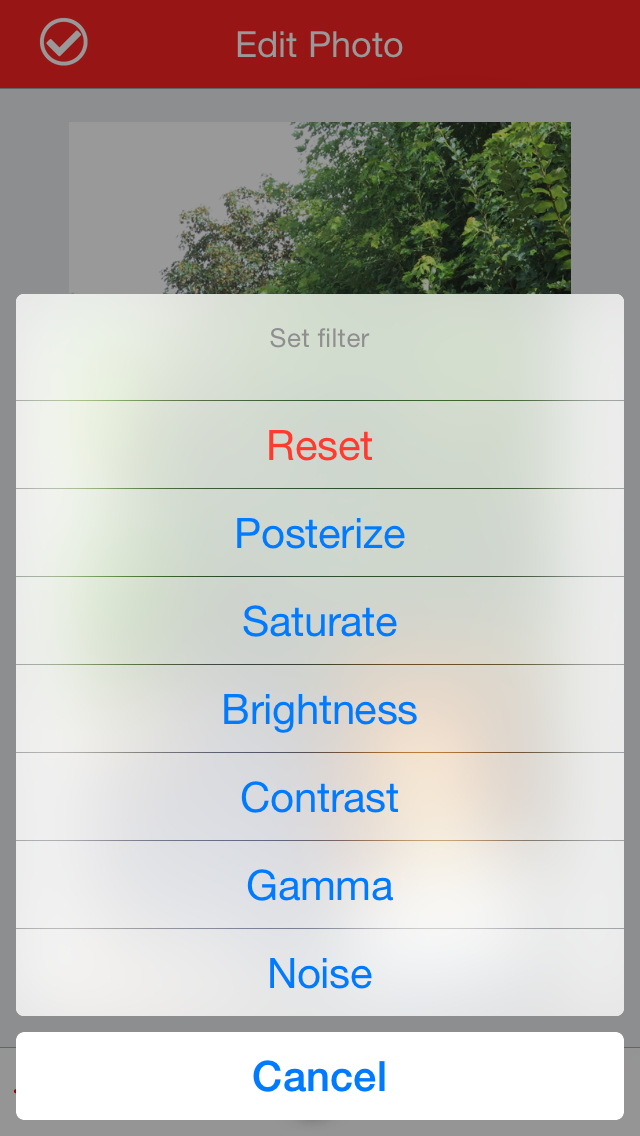
Task: Select the Brightness filter option
Action: tap(320, 710)
